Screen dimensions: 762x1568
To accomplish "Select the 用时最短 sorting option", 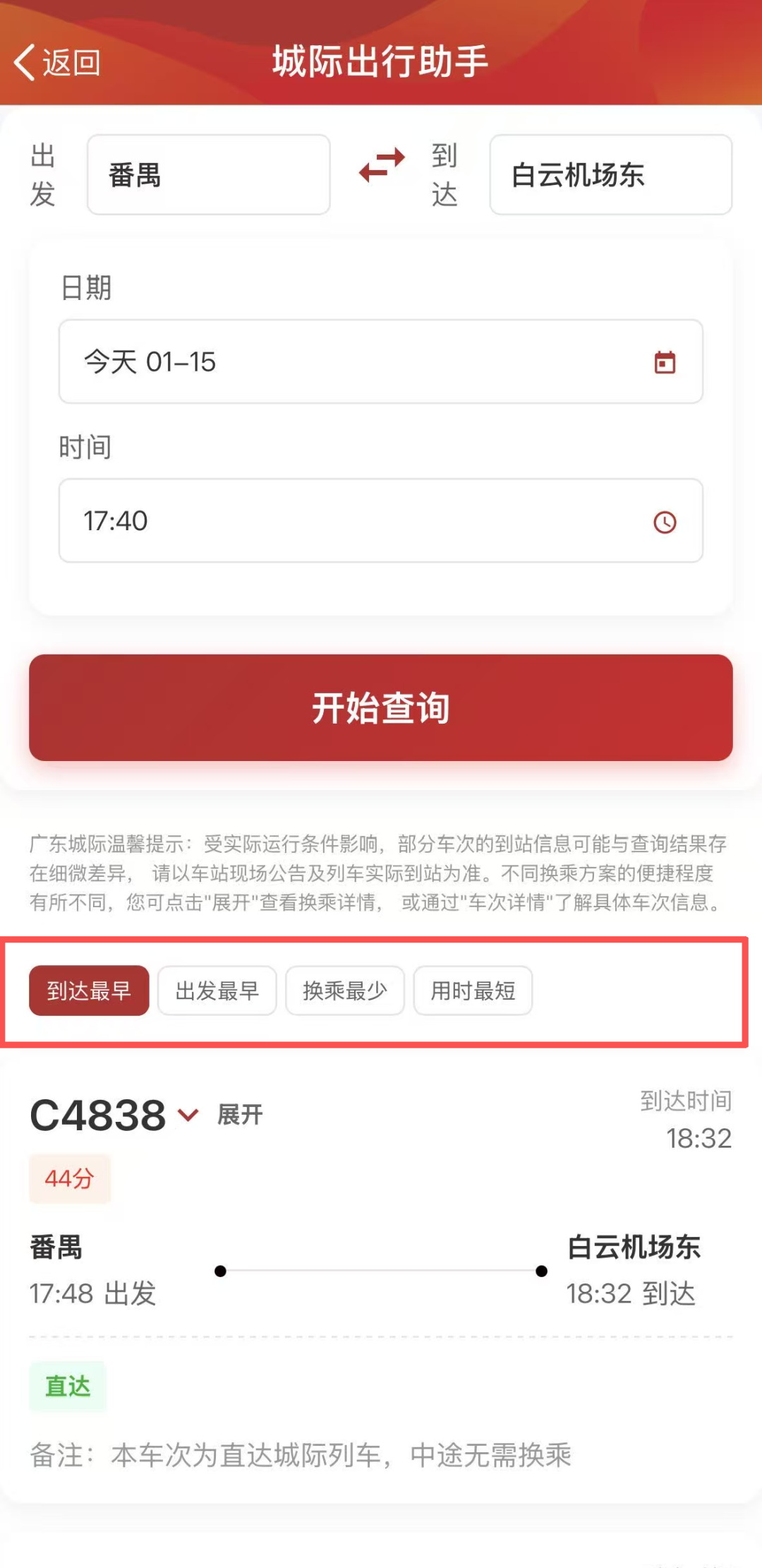I will tap(473, 991).
